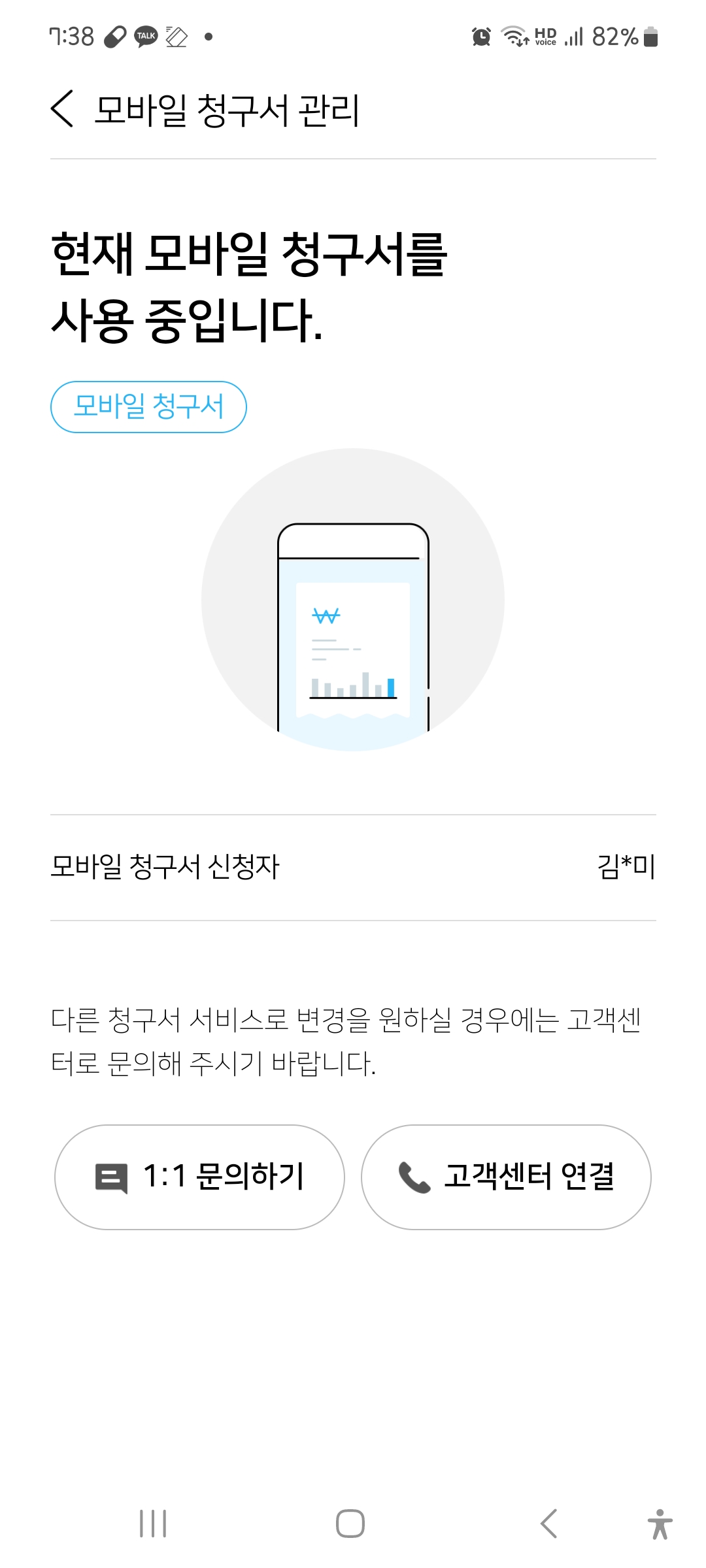Open recent apps from navigation bar

click(x=153, y=1523)
